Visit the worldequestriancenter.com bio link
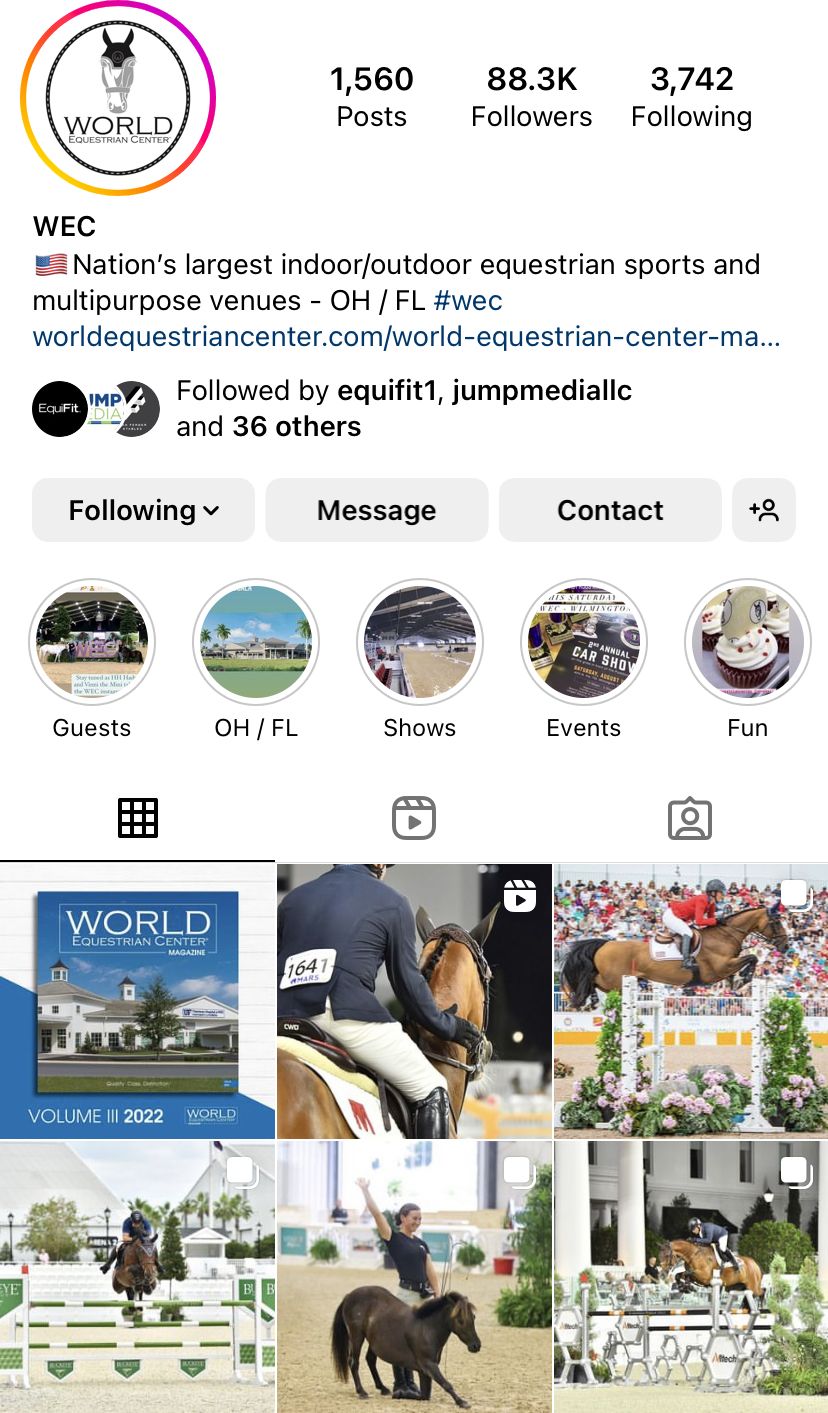The image size is (828, 1413). click(x=406, y=336)
